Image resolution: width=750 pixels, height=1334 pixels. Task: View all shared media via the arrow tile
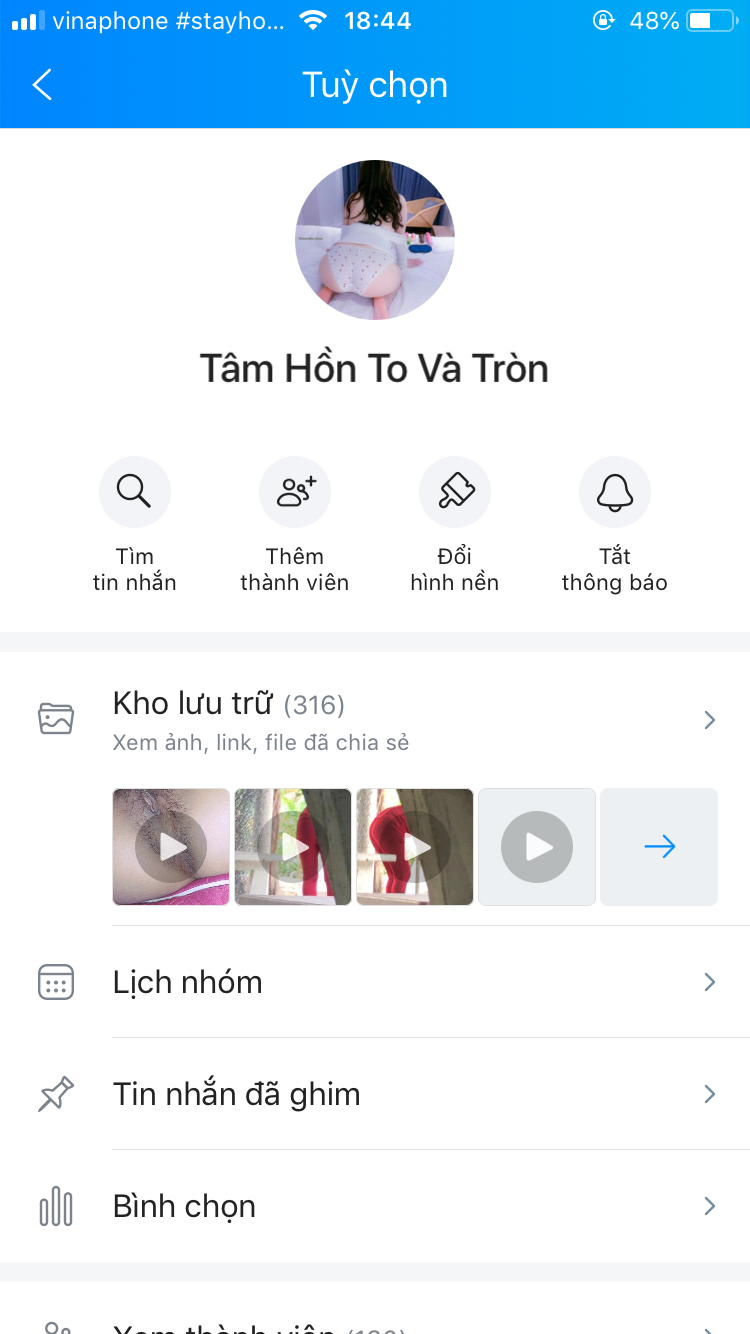(659, 847)
